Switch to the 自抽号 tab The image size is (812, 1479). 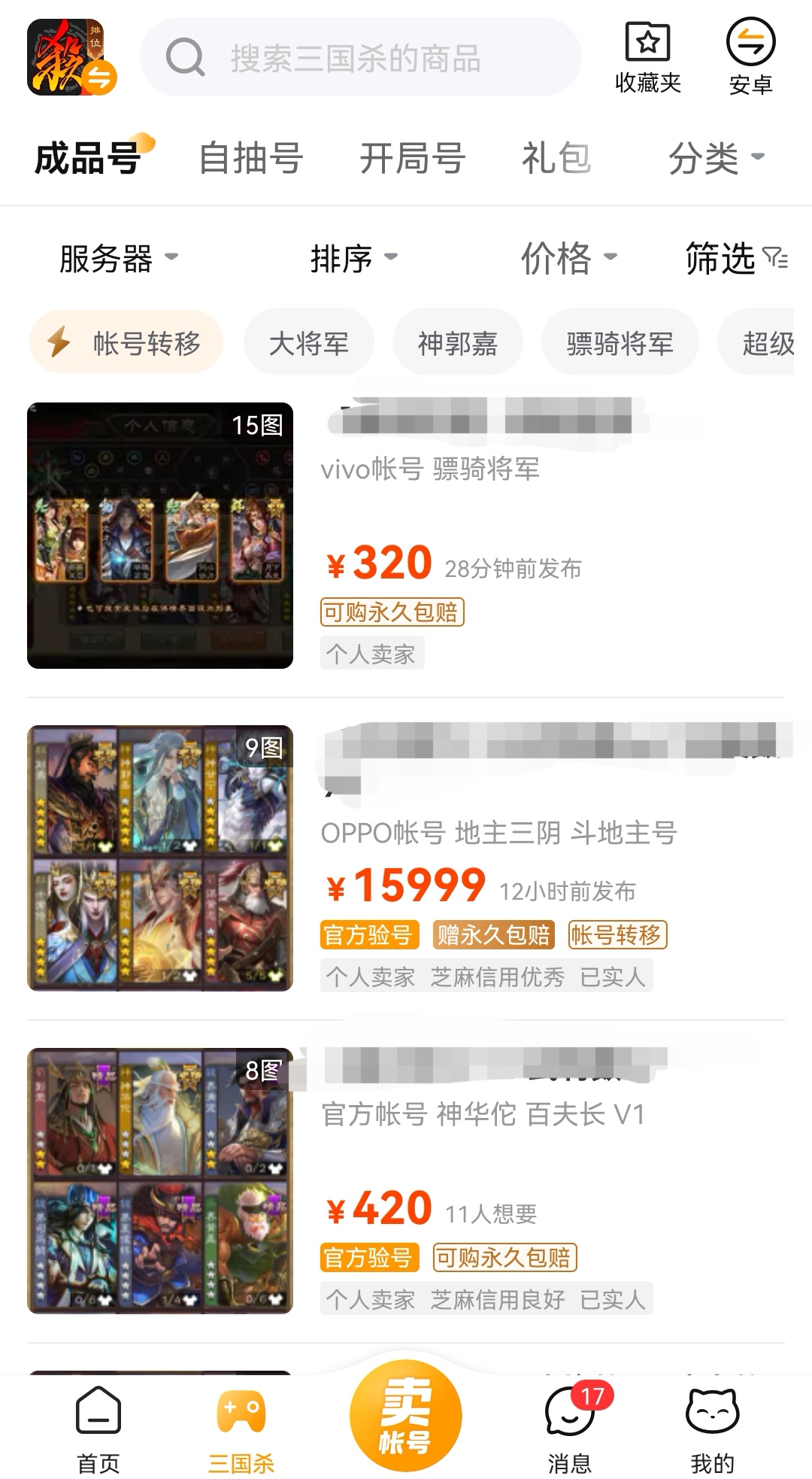pos(250,159)
